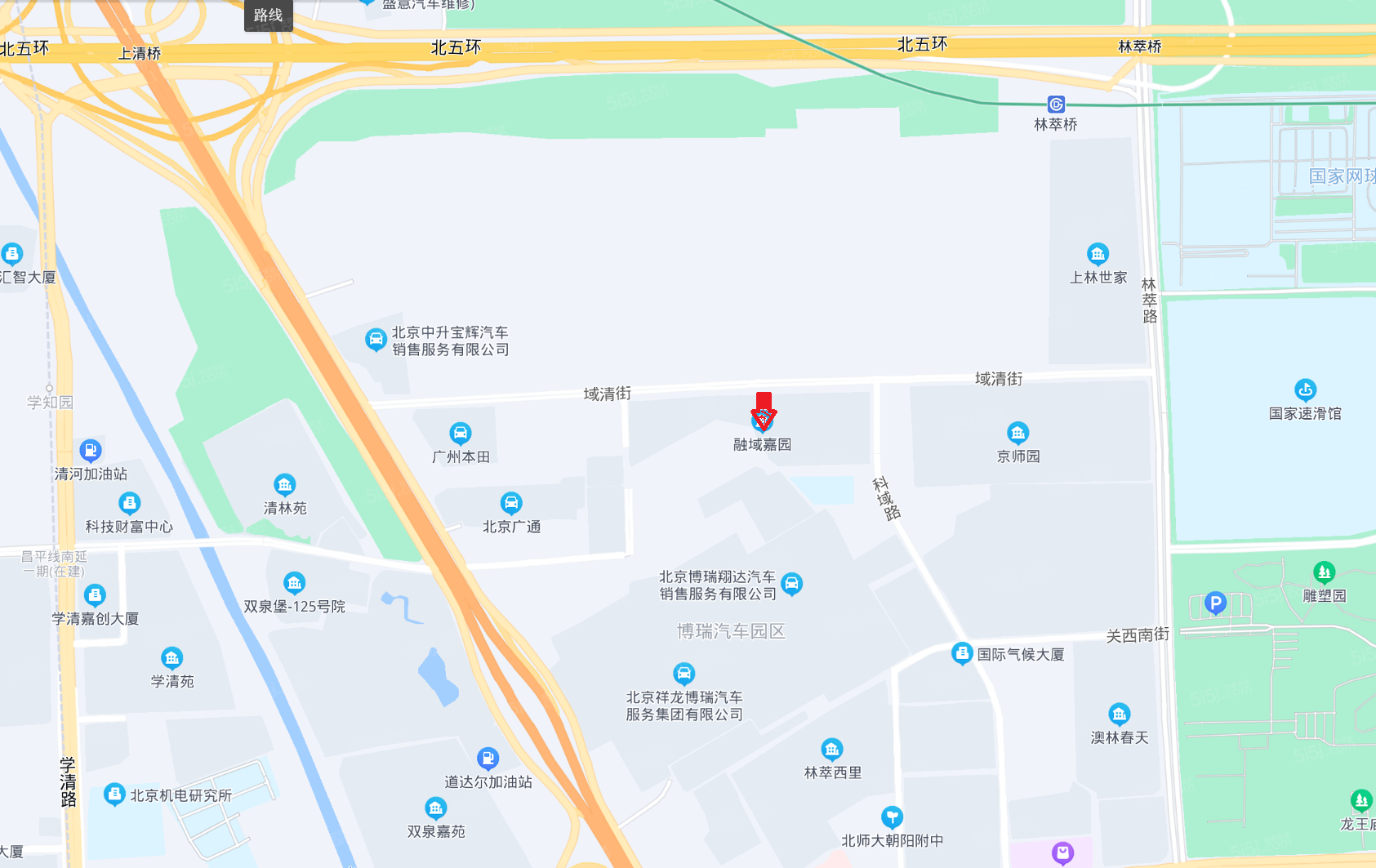This screenshot has height=868, width=1376.
Task: Tap the 科技财富中心 marker
Action: (x=129, y=503)
